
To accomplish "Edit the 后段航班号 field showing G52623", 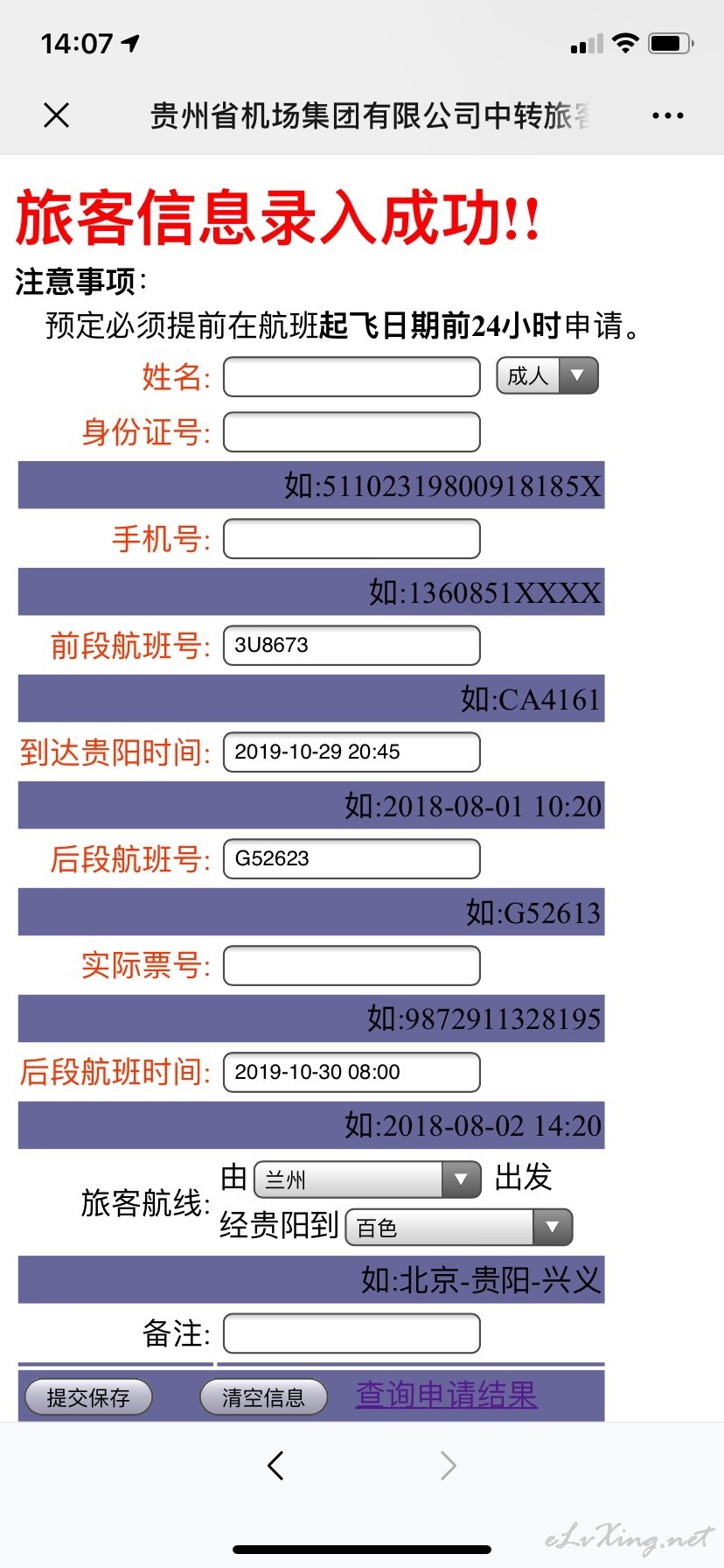I will pos(352,859).
